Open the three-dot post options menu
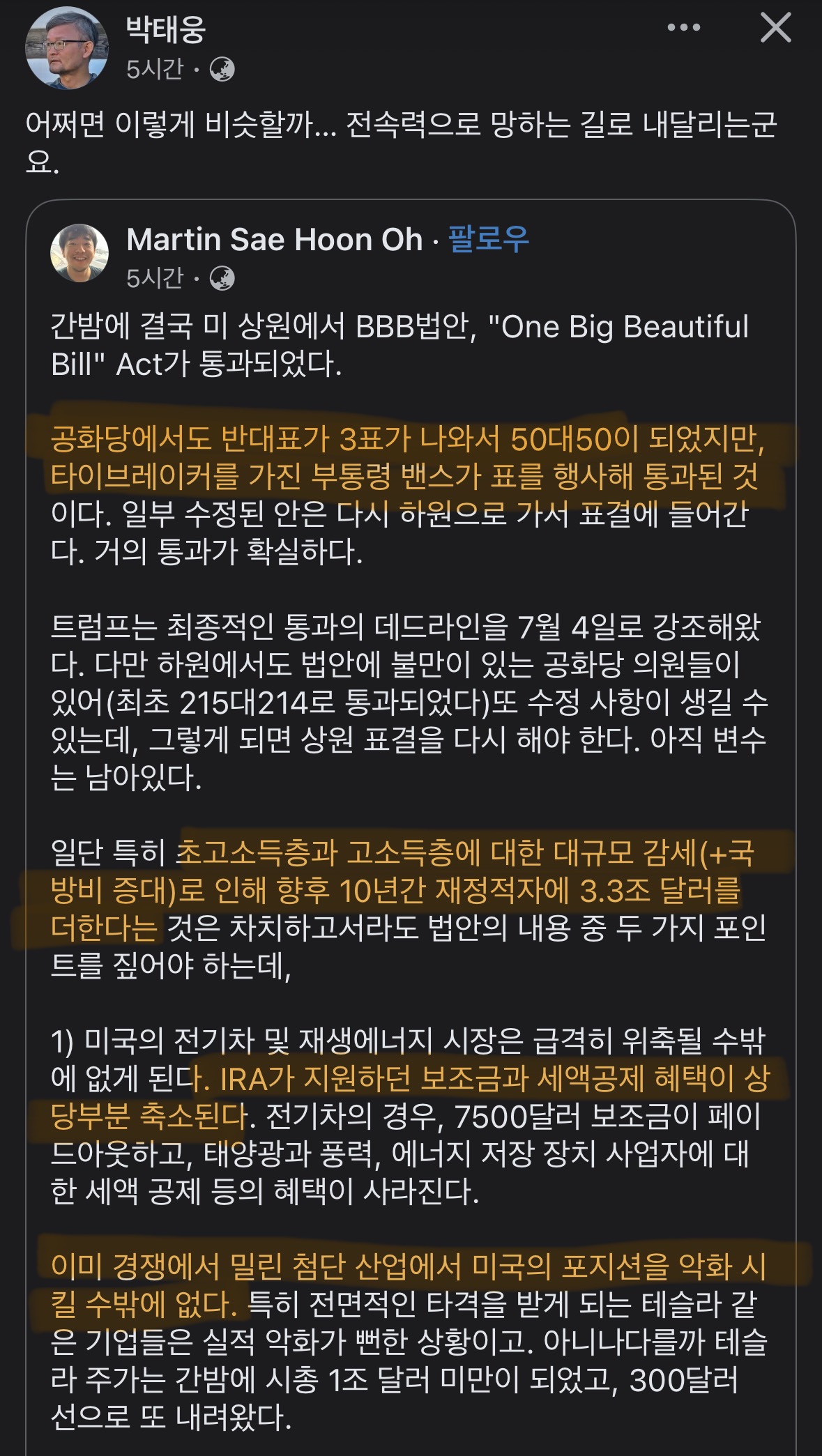Image resolution: width=822 pixels, height=1456 pixels. 683,28
